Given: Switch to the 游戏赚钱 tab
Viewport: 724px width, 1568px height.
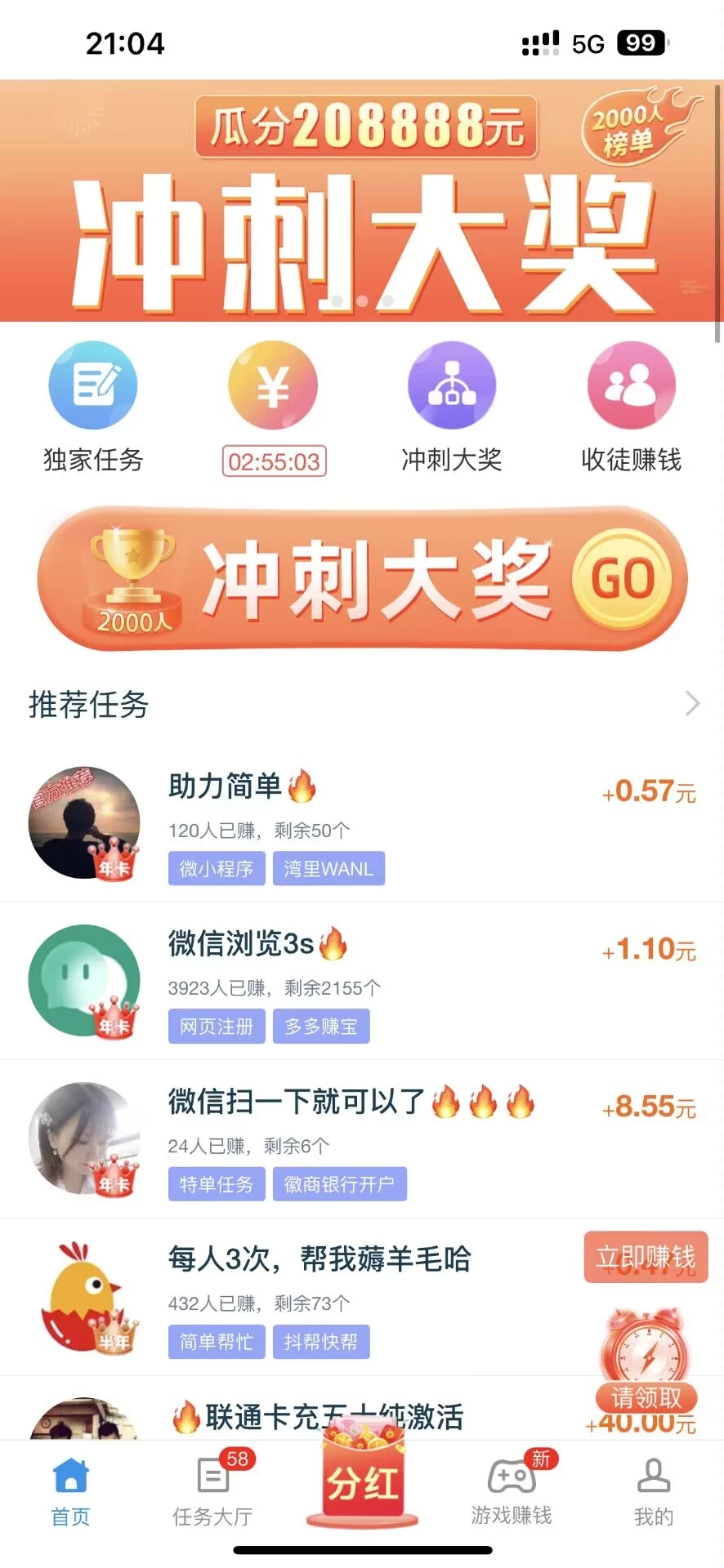Looking at the screenshot, I should [x=512, y=1491].
